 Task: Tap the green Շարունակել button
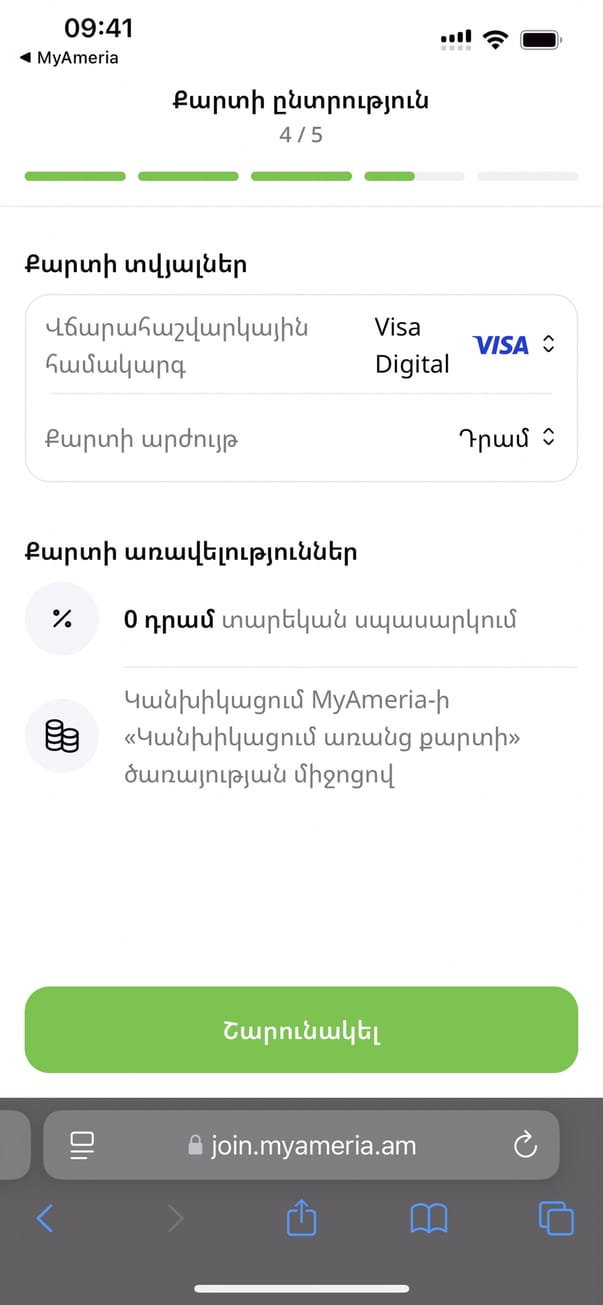(301, 1030)
